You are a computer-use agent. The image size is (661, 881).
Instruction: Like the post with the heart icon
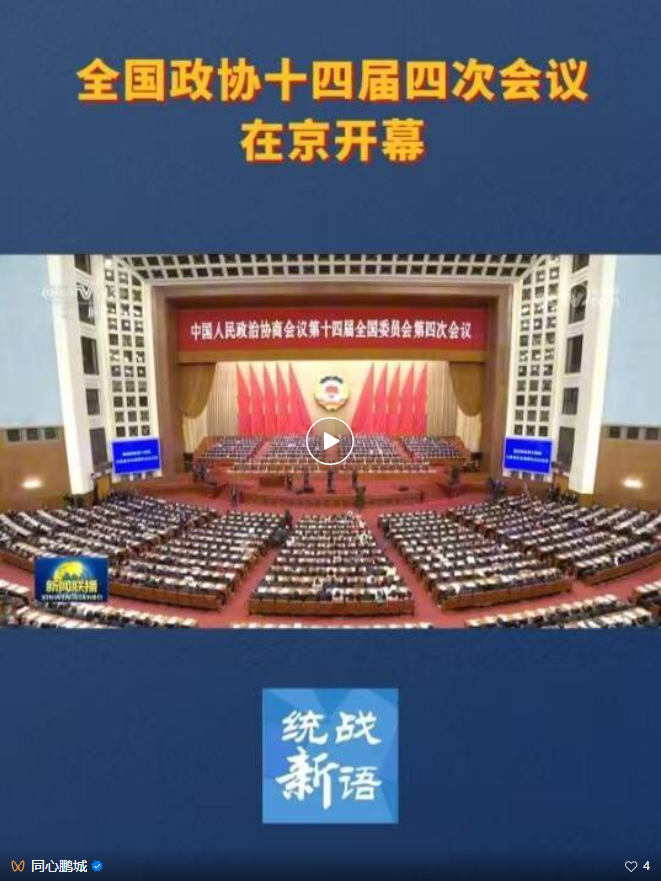coord(631,866)
